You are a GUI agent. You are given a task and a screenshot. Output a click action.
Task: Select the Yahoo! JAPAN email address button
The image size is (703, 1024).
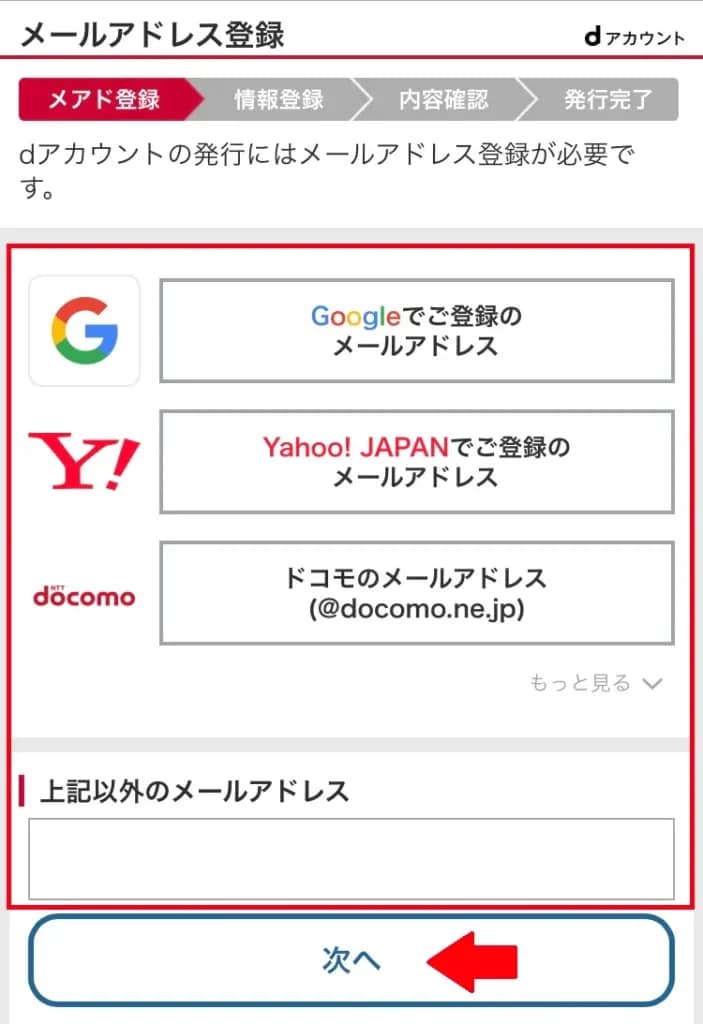416,461
